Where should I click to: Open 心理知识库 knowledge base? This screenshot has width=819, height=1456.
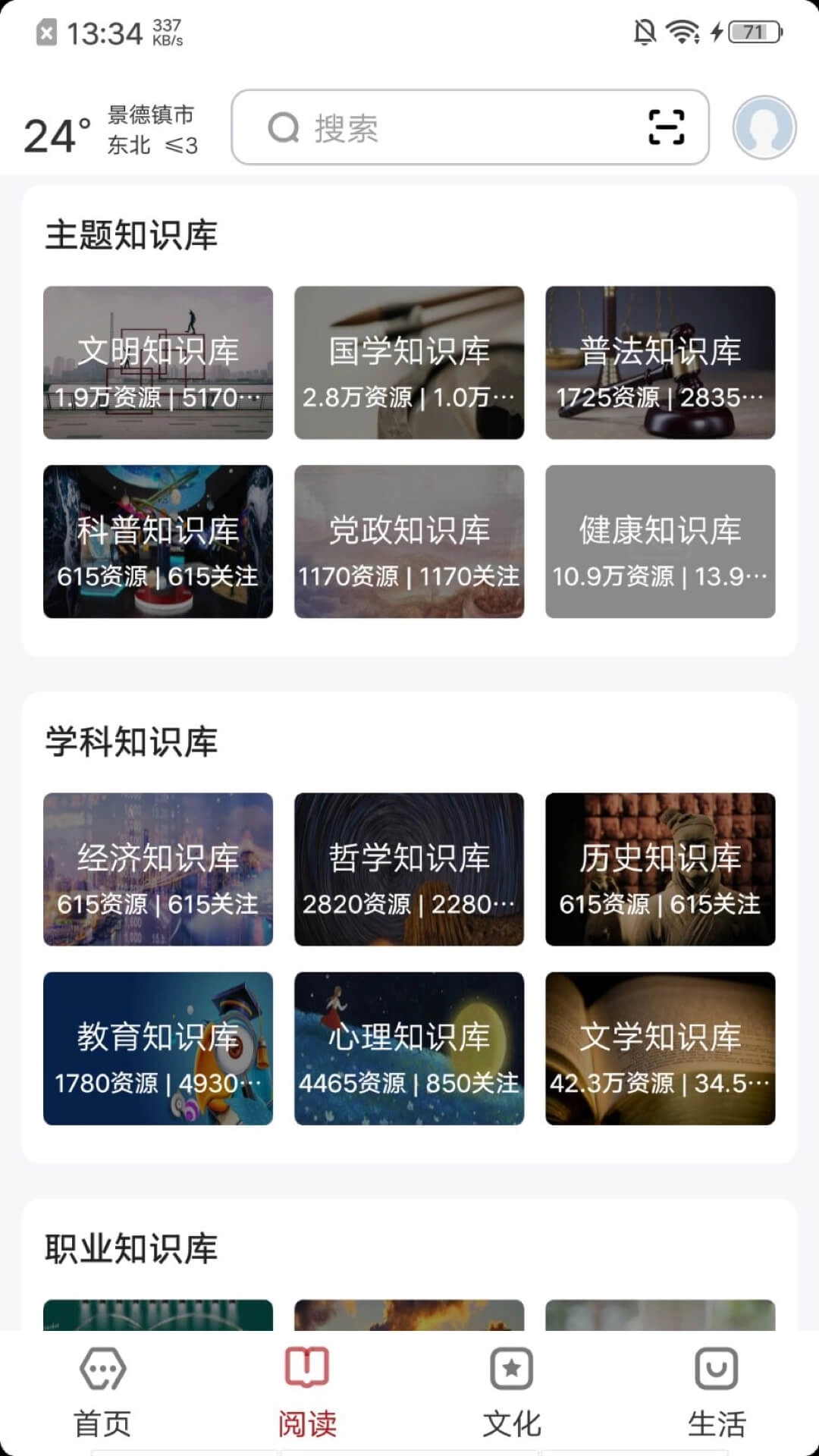click(x=409, y=1048)
